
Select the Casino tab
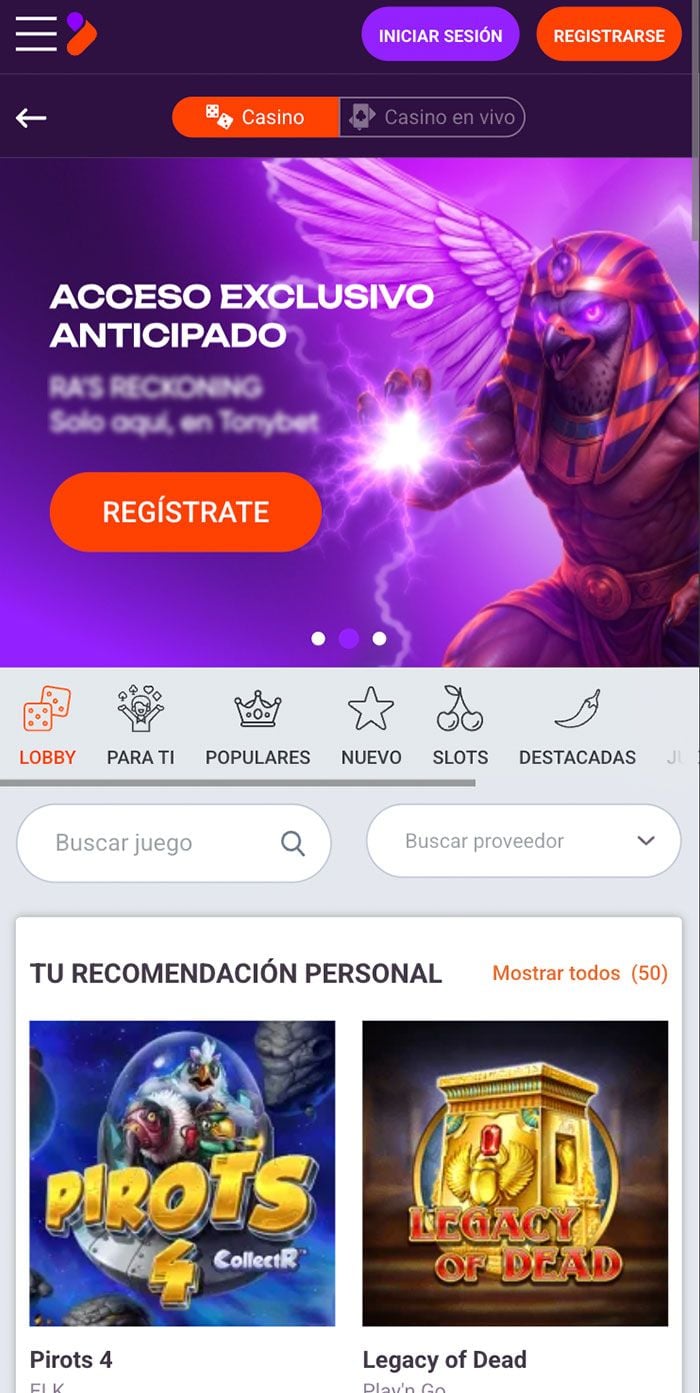(x=255, y=117)
